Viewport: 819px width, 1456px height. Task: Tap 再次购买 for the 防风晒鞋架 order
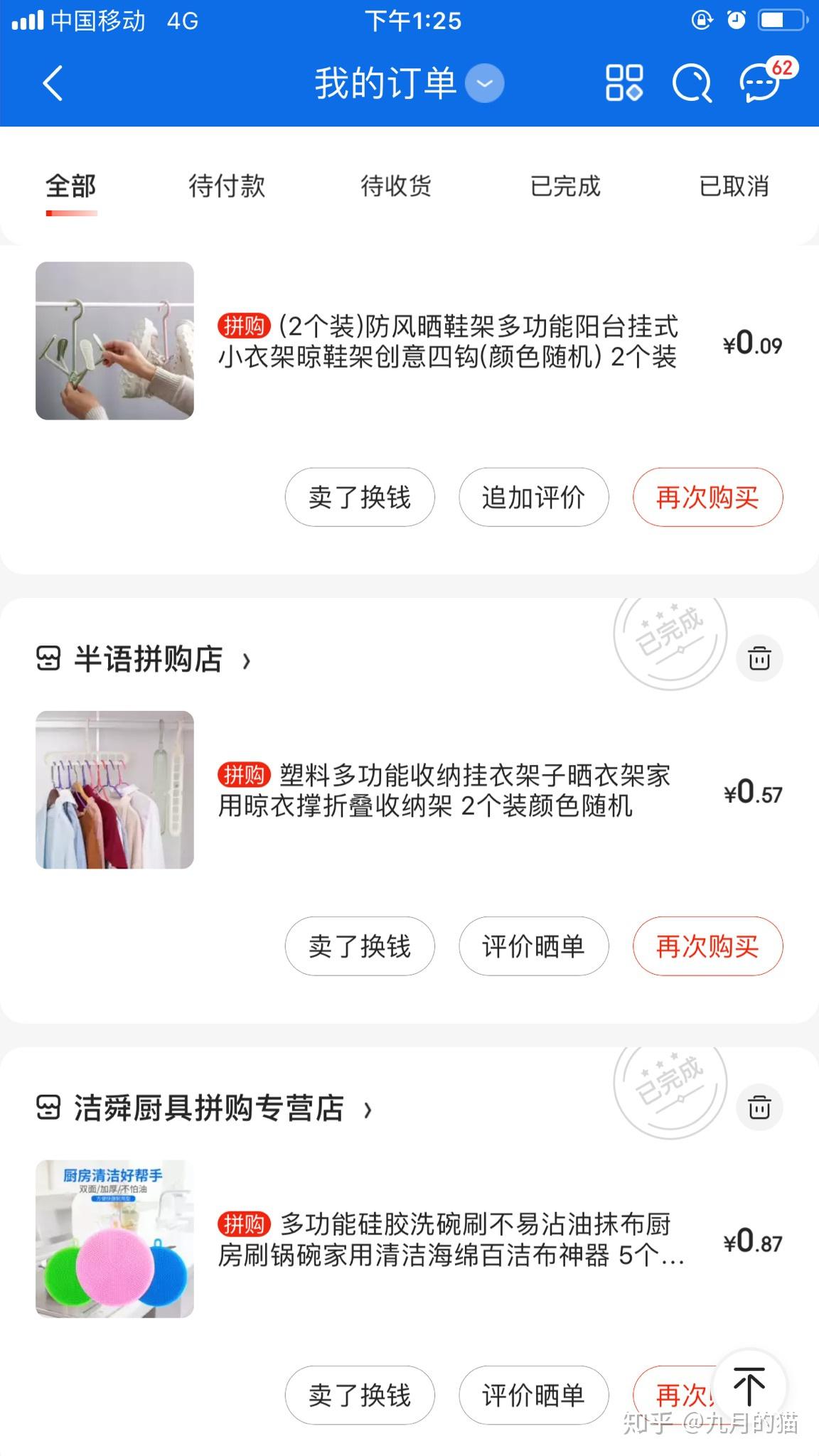pos(707,497)
